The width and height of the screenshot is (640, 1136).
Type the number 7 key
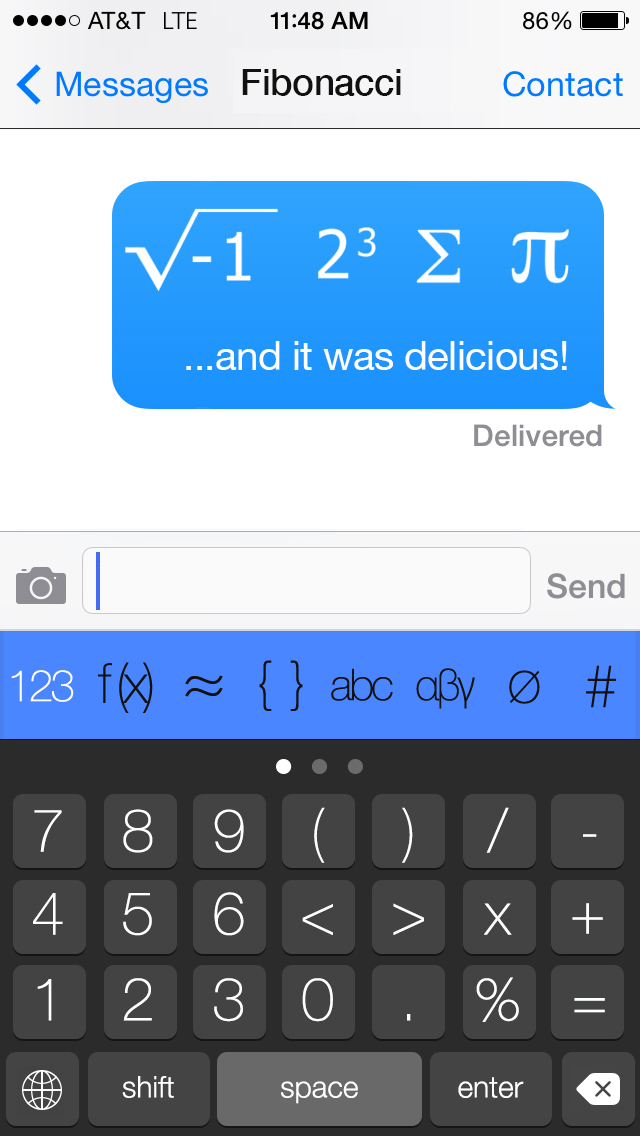(48, 831)
